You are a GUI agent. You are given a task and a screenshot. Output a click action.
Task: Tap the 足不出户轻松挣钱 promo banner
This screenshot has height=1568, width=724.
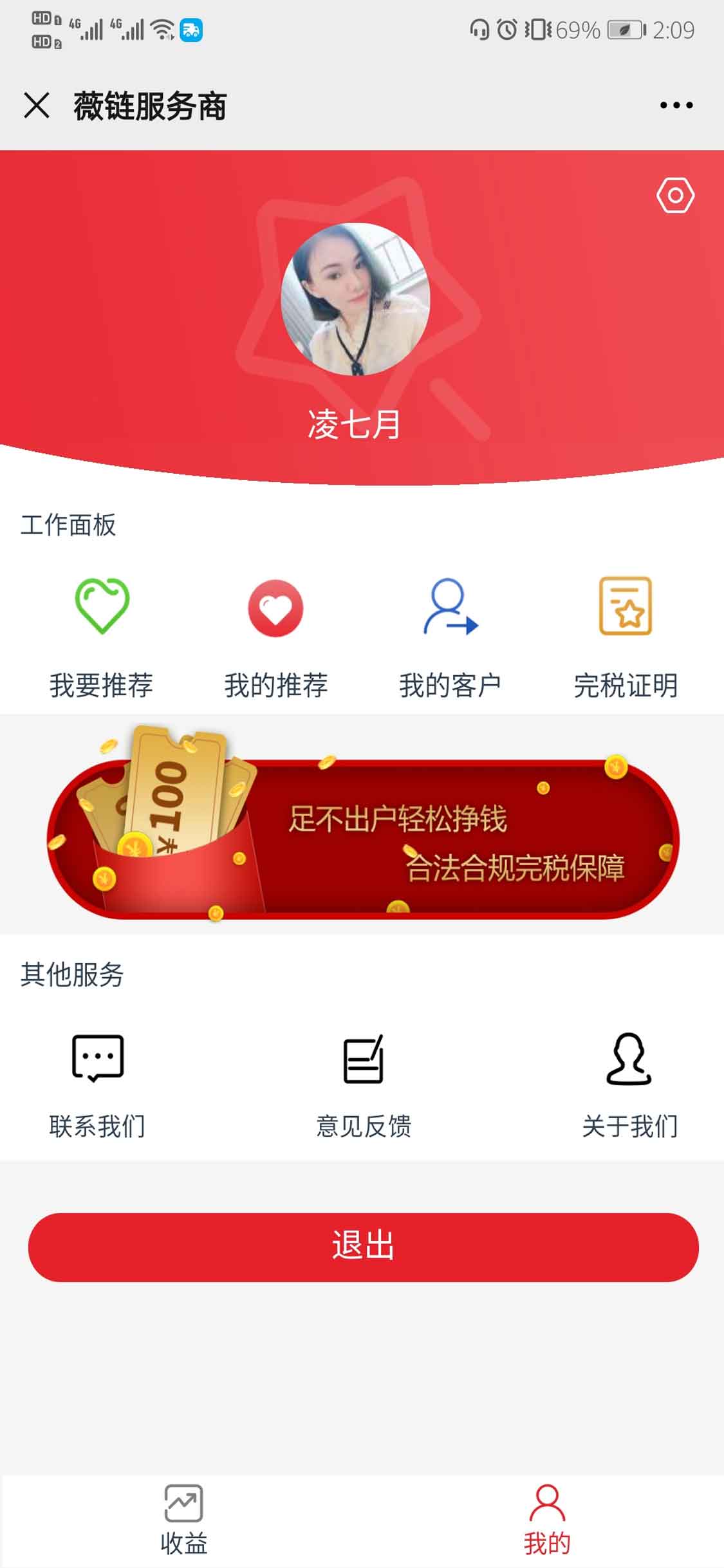(362, 837)
